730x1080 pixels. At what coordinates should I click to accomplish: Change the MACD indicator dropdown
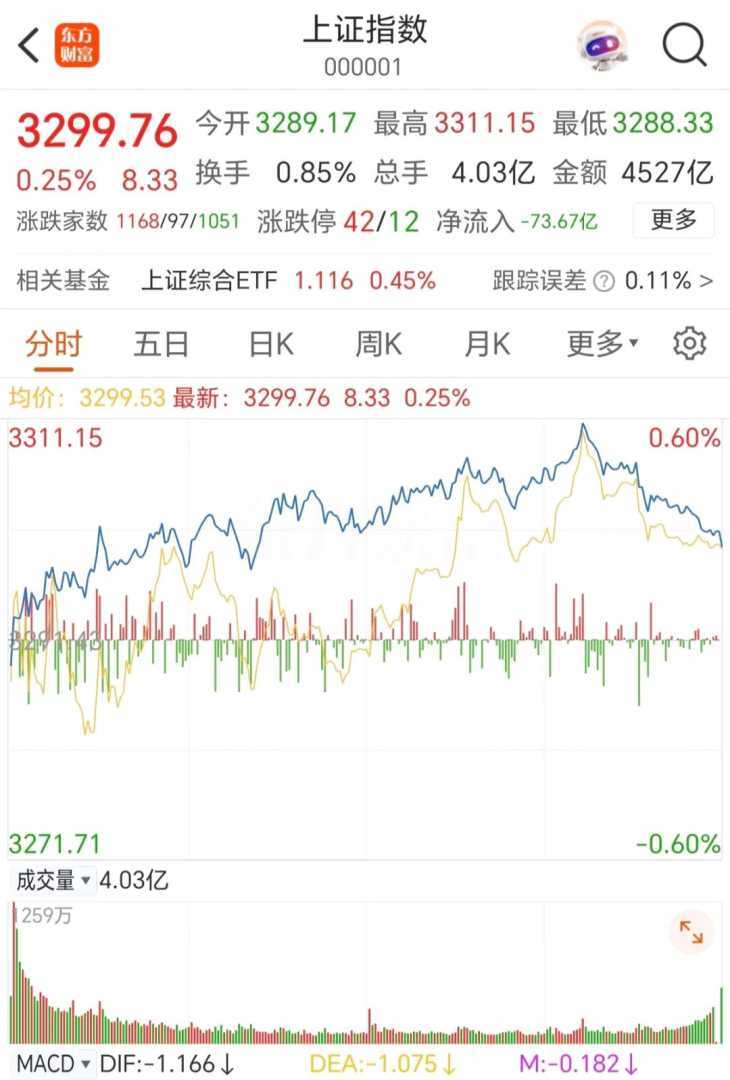click(x=54, y=1063)
